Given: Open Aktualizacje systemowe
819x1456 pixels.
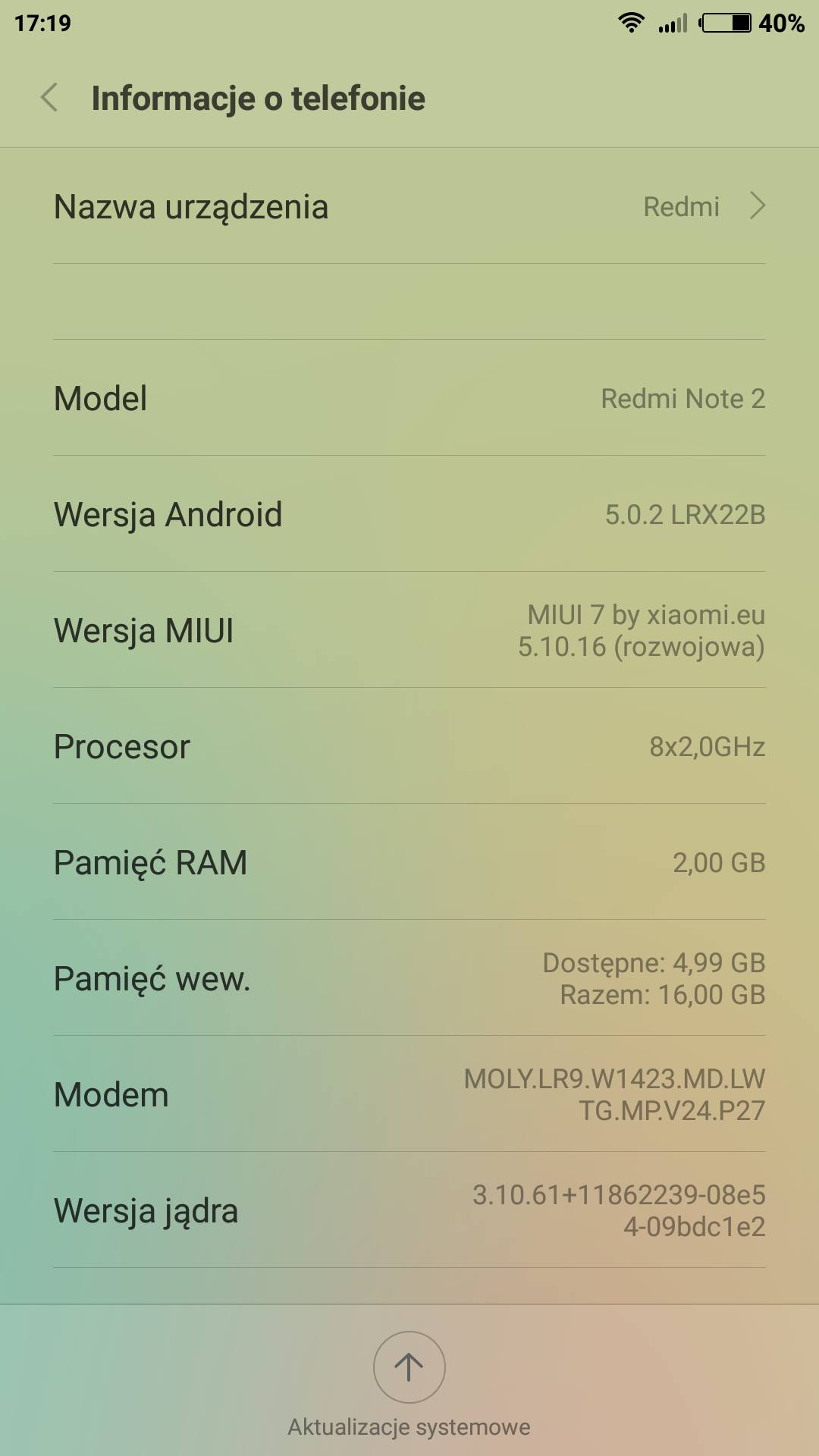Looking at the screenshot, I should (x=409, y=1368).
